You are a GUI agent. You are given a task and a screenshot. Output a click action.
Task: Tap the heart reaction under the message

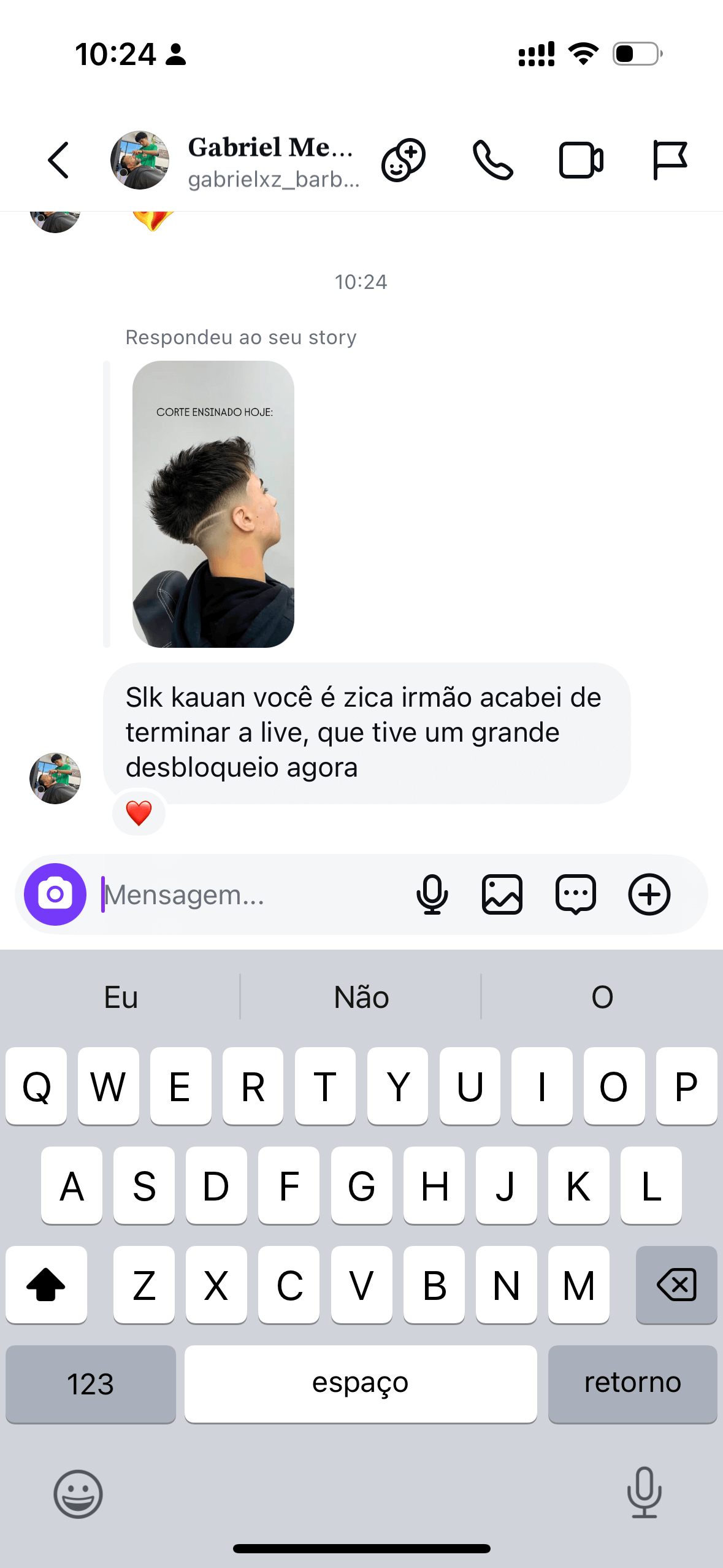coord(139,813)
